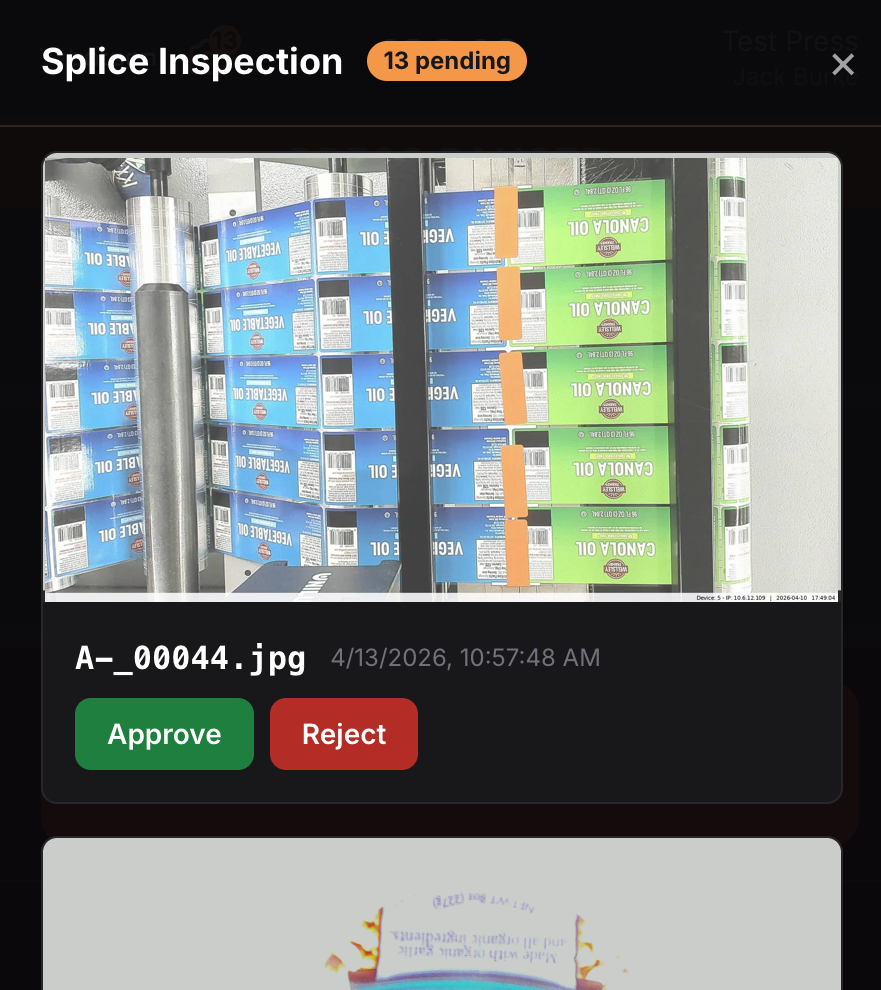
Task: Approve splice image A-_00044.jpg
Action: tap(164, 734)
